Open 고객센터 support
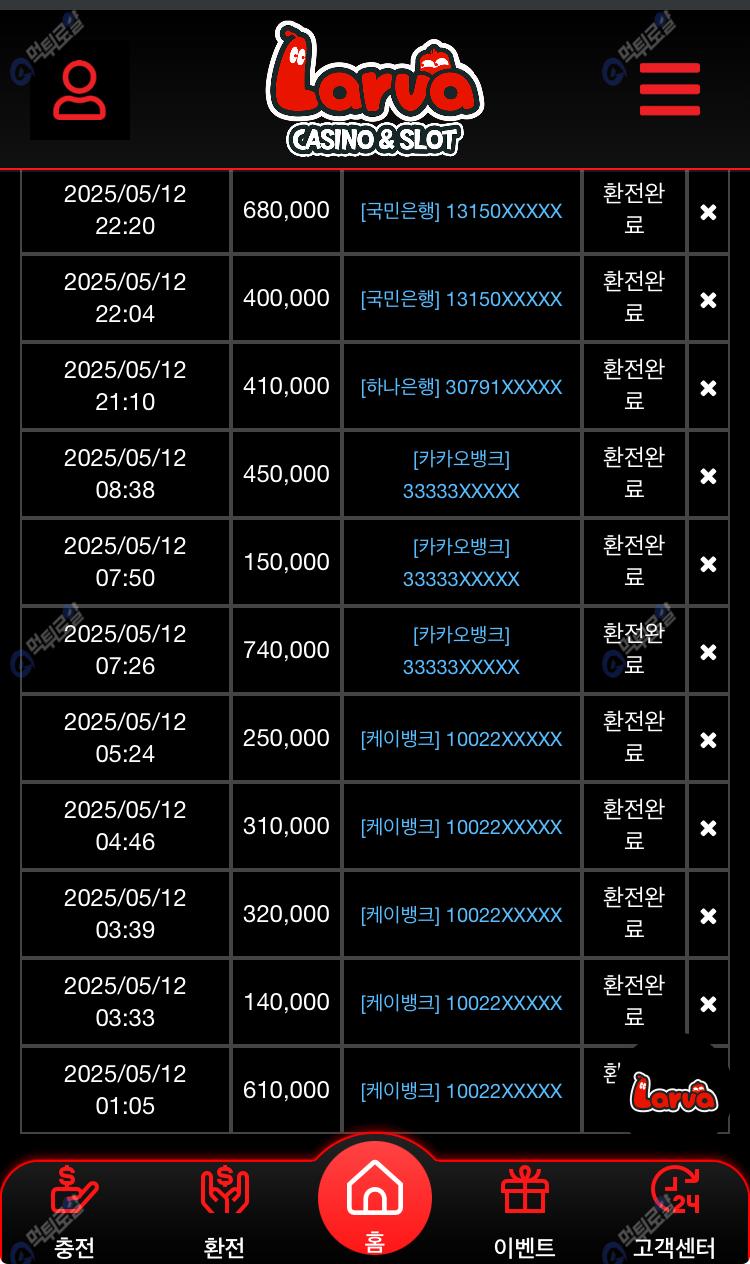The image size is (750, 1264). tap(674, 1211)
